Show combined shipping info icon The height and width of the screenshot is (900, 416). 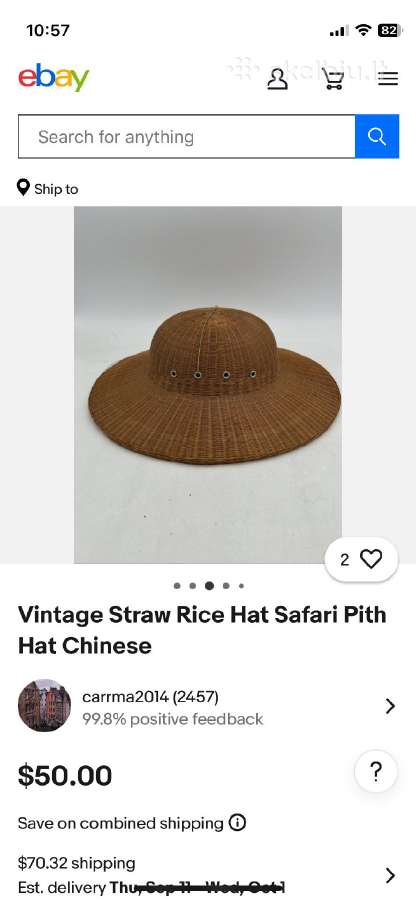[238, 823]
